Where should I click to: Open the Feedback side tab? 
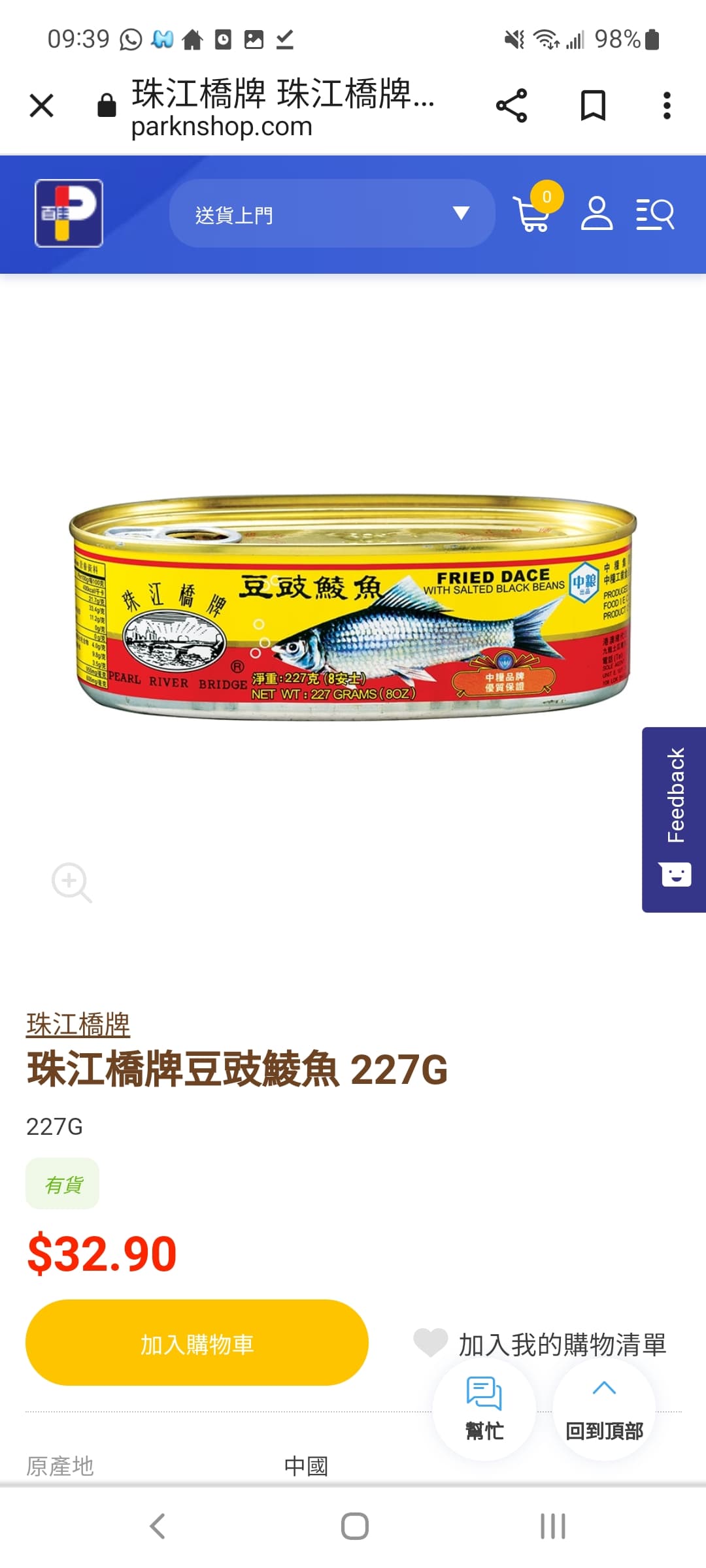pyautogui.click(x=675, y=819)
